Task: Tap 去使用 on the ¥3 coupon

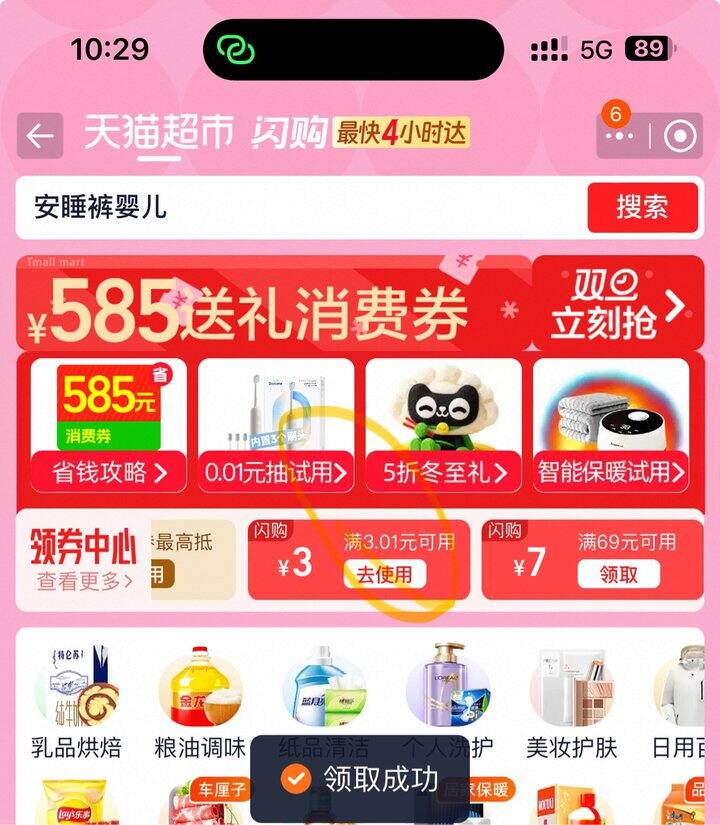Action: click(x=385, y=575)
